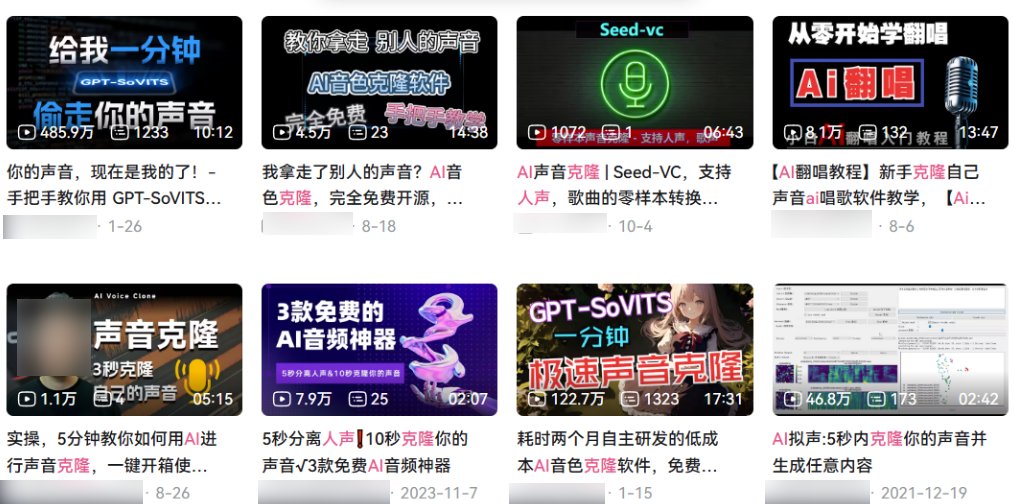This screenshot has width=1014, height=504.
Task: Open title 你的声音，现在是我的了
Action: pyautogui.click(x=115, y=184)
